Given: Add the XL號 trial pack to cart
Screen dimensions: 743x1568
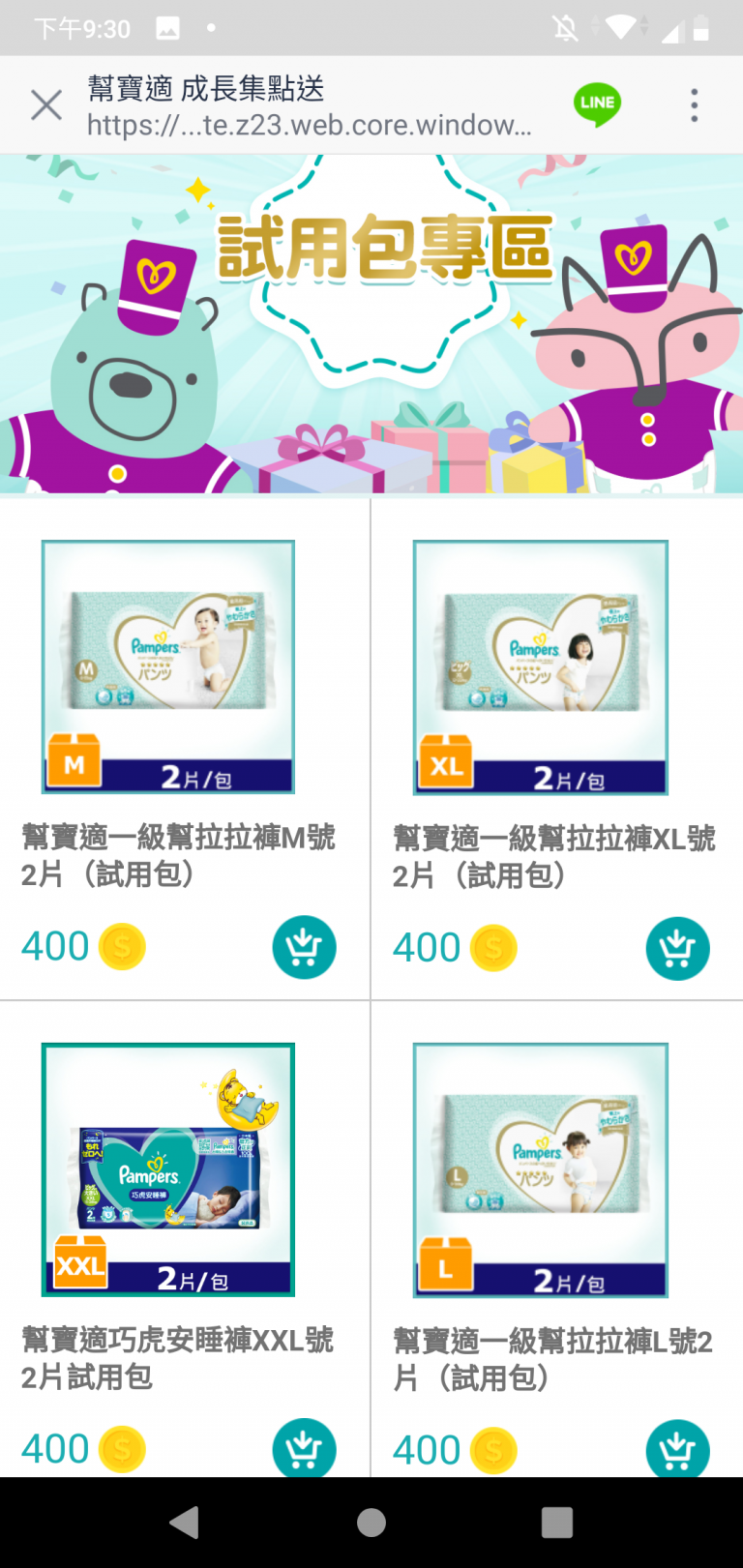Looking at the screenshot, I should click(676, 948).
